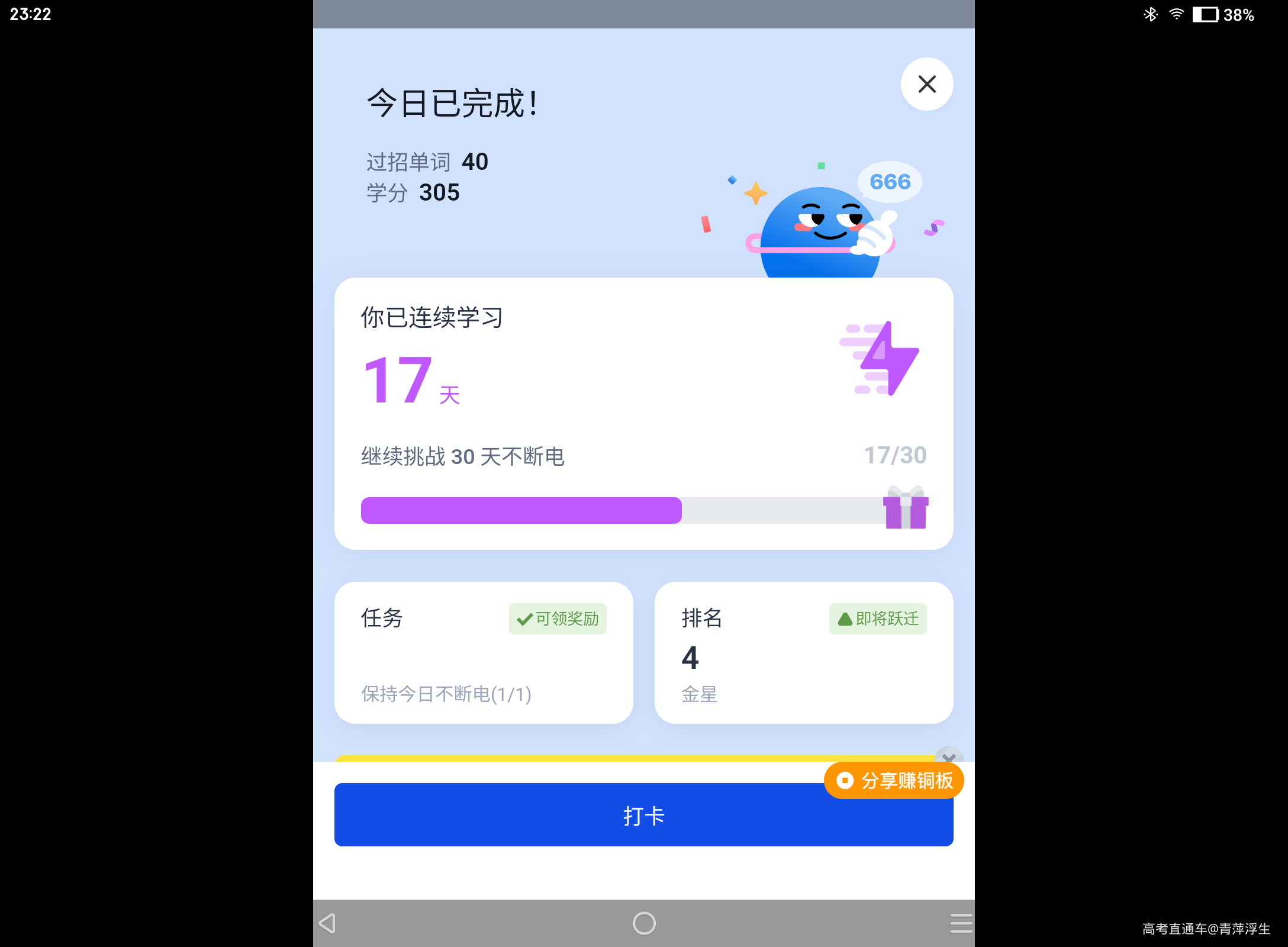Open the 17-day streak card
The width and height of the screenshot is (1288, 947).
pos(643,413)
